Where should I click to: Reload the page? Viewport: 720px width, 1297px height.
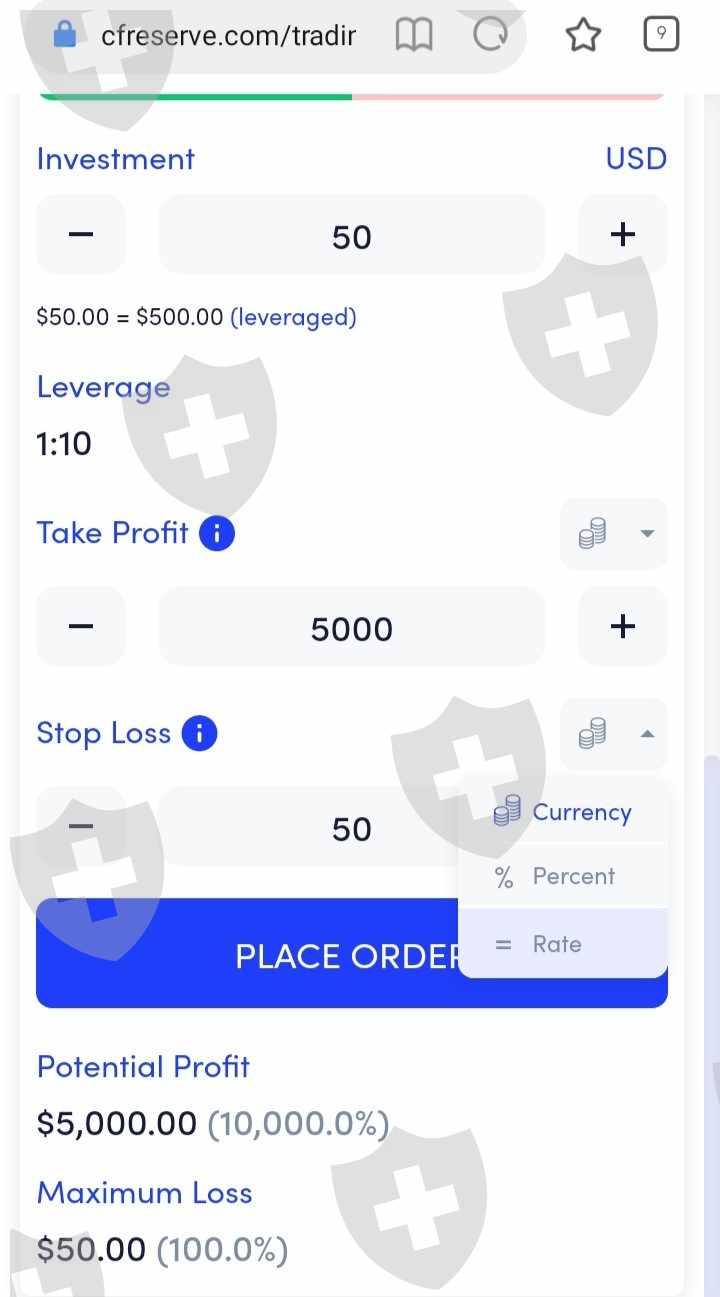490,36
